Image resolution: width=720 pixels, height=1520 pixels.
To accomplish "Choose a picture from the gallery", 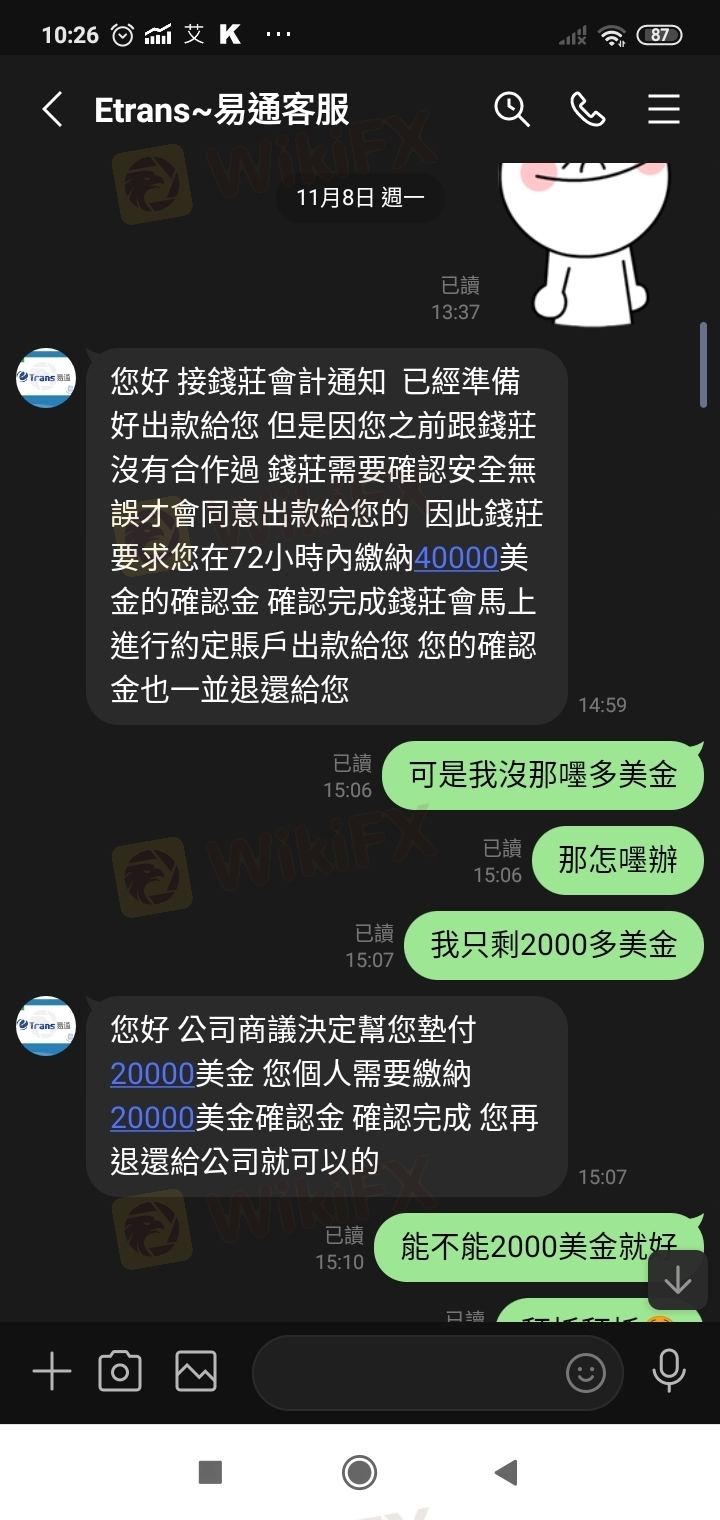I will (196, 1372).
